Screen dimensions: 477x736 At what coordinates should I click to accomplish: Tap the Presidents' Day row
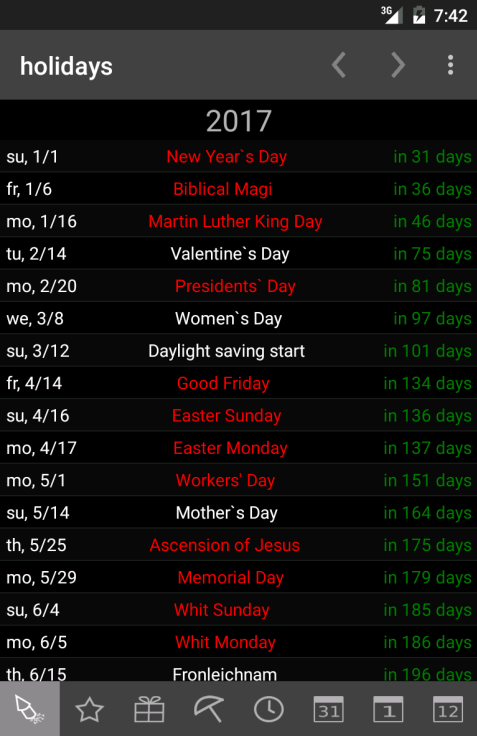238,286
